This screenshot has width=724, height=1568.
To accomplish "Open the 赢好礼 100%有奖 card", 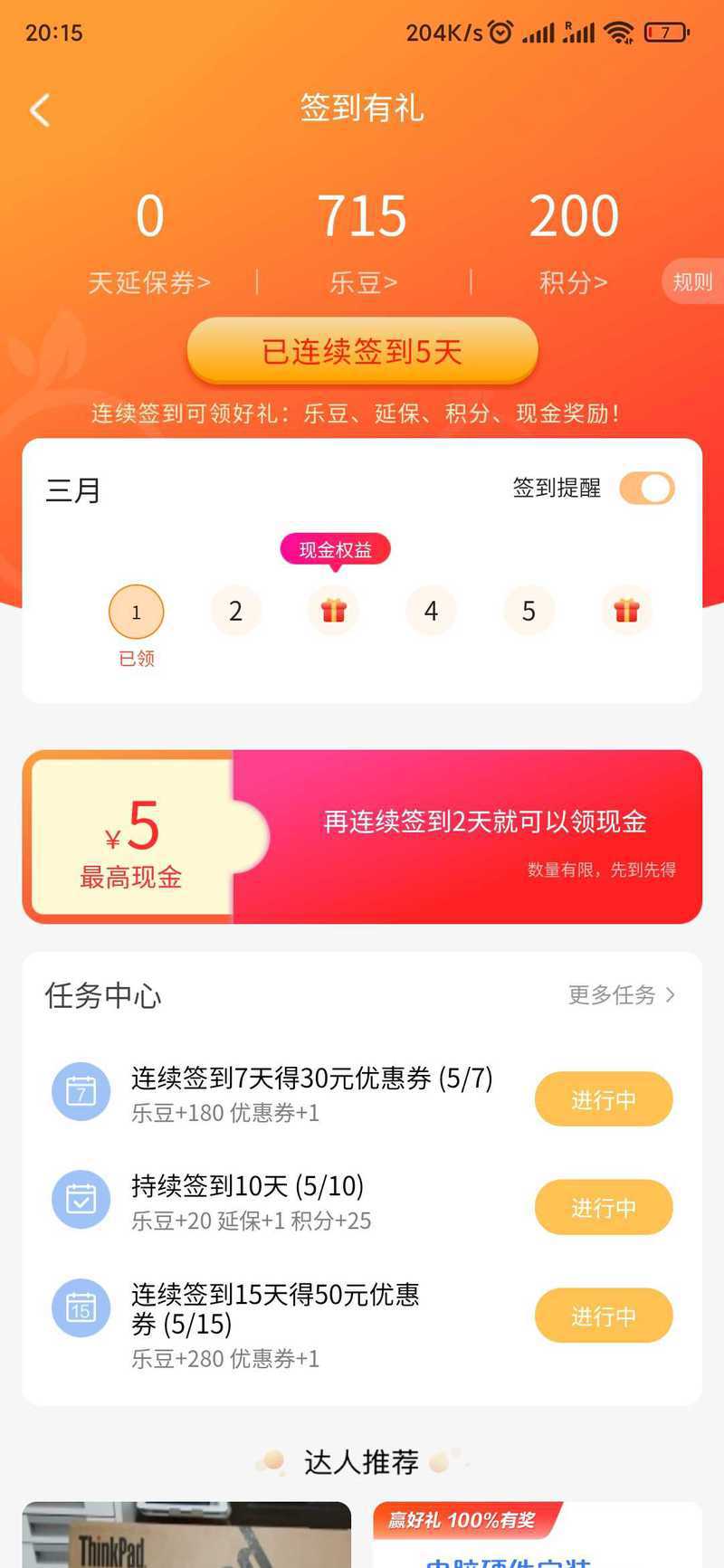I will (538, 1535).
